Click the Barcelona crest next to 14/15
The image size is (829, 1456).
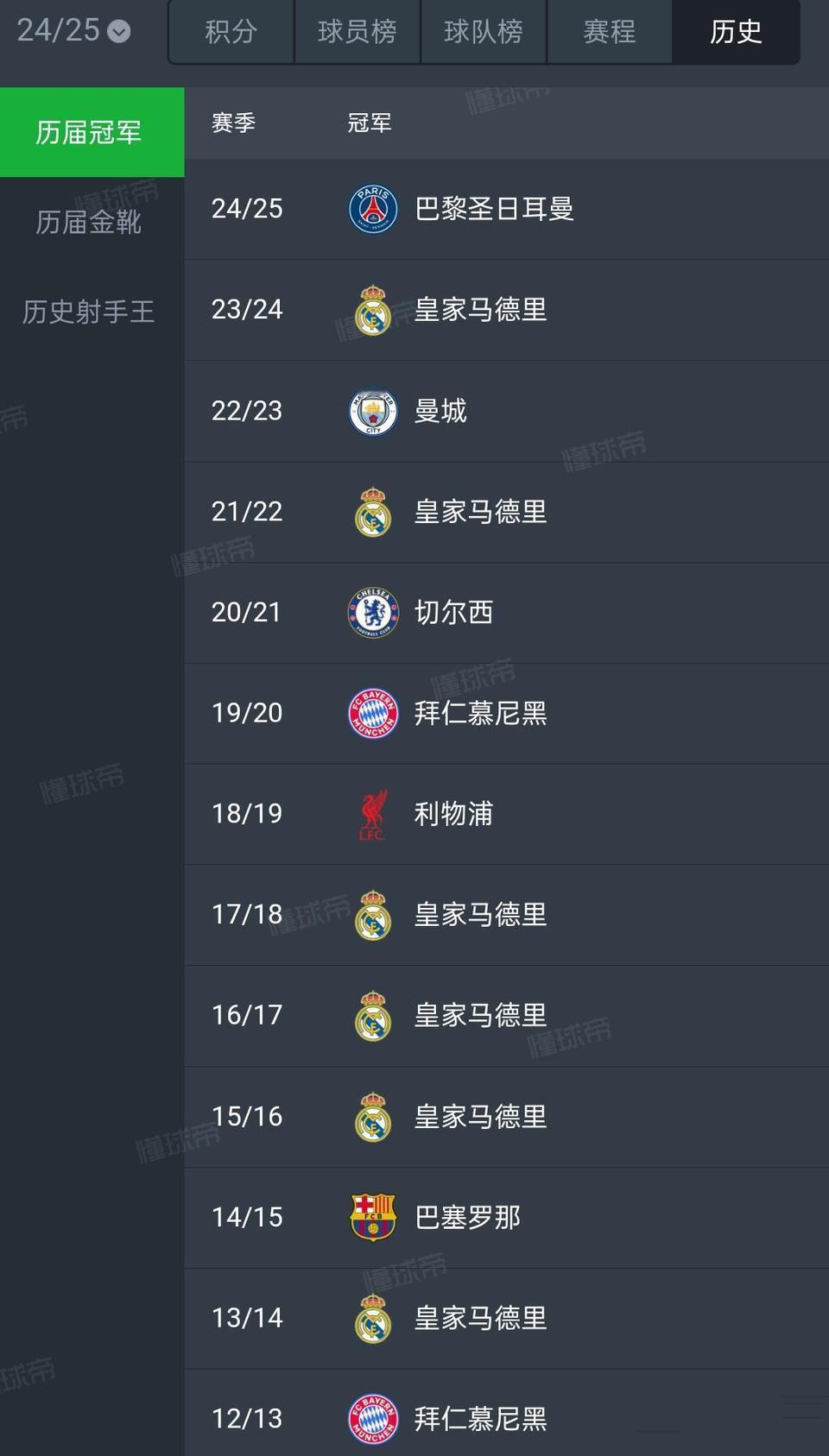(x=371, y=1217)
